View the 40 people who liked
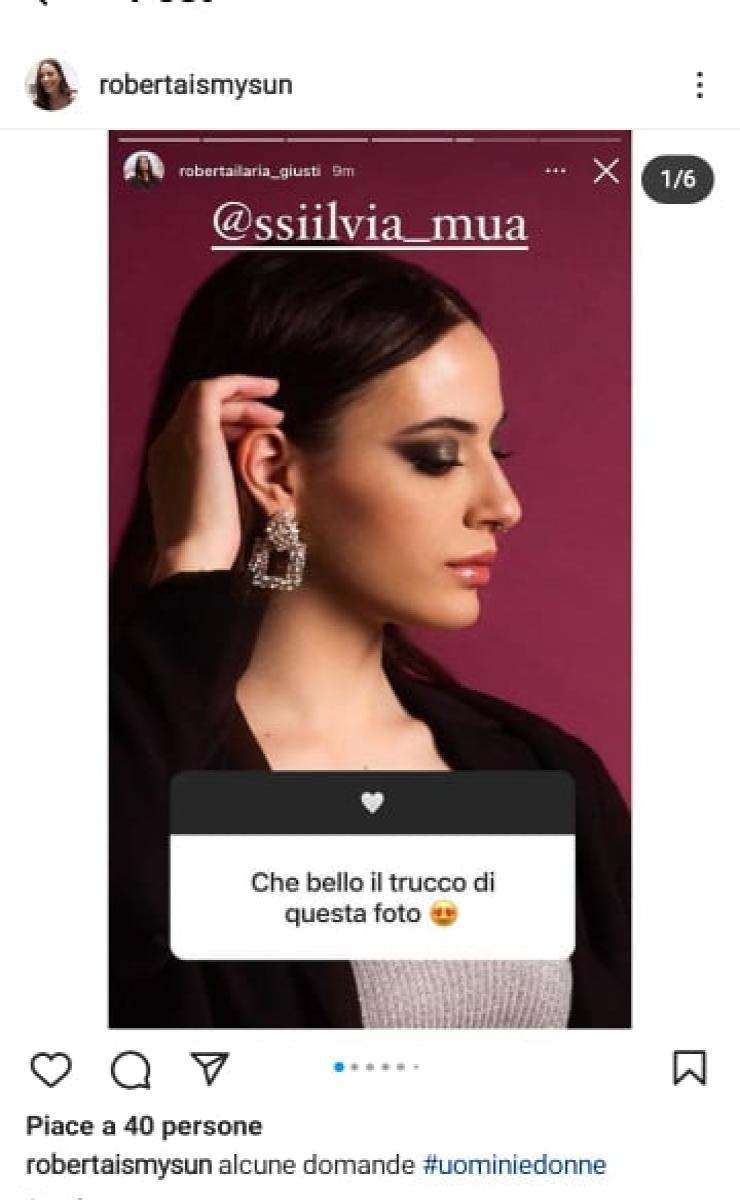Screen dimensions: 740x1200 coord(144,1126)
